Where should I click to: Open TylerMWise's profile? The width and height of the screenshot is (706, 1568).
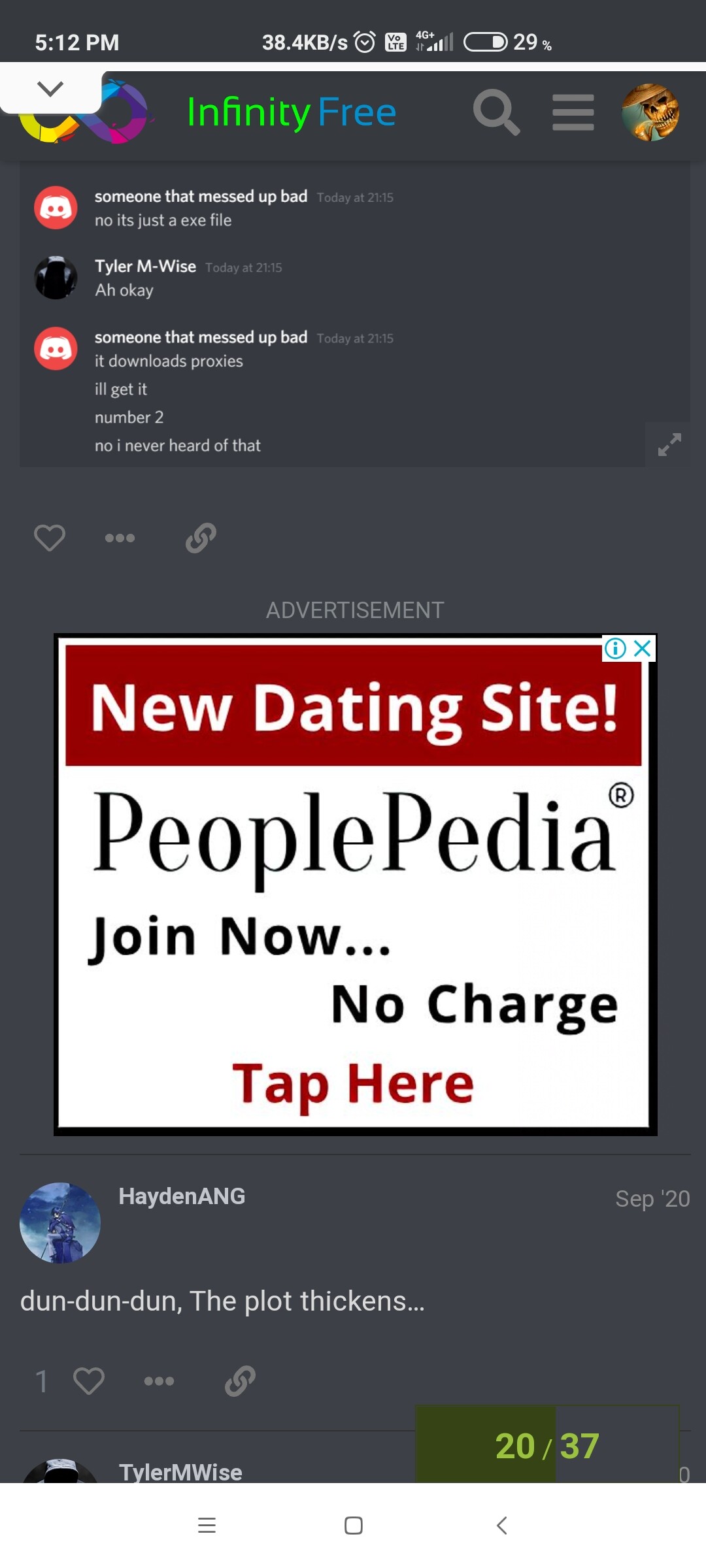(x=180, y=1473)
